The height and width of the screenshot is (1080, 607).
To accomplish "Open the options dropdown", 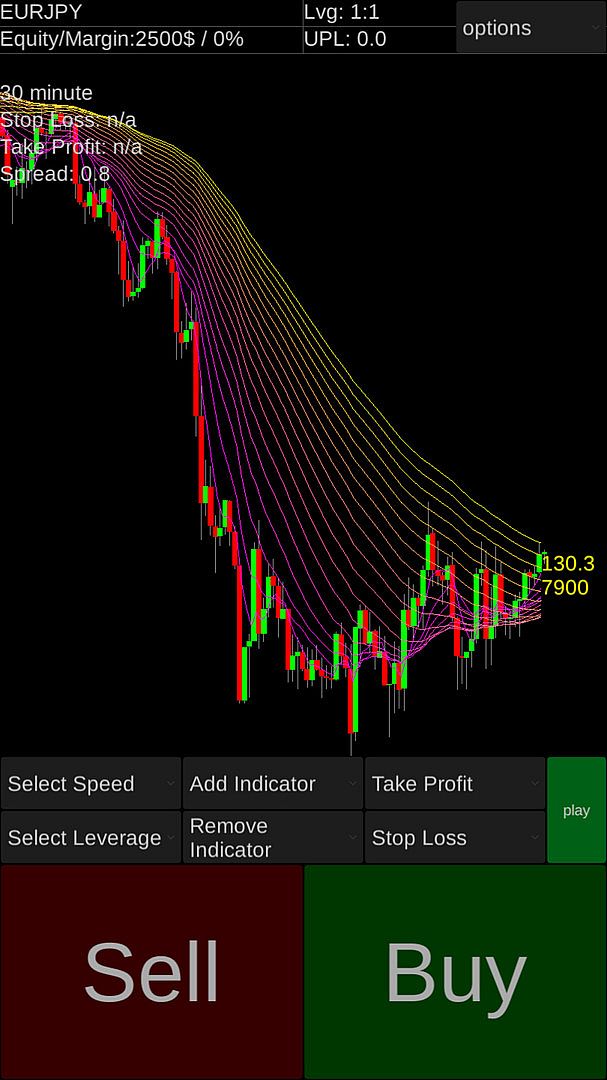I will 530,28.
